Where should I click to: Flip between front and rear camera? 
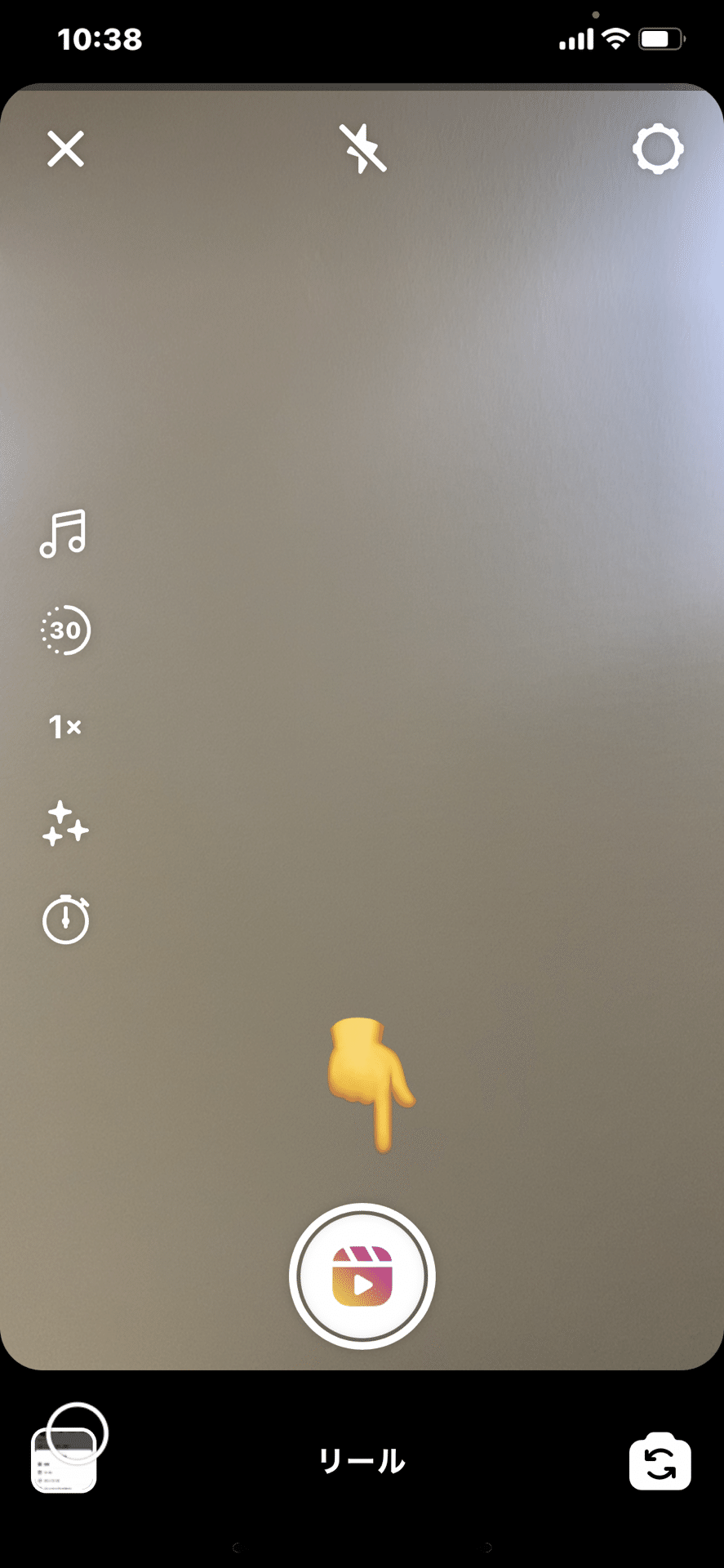660,1463
